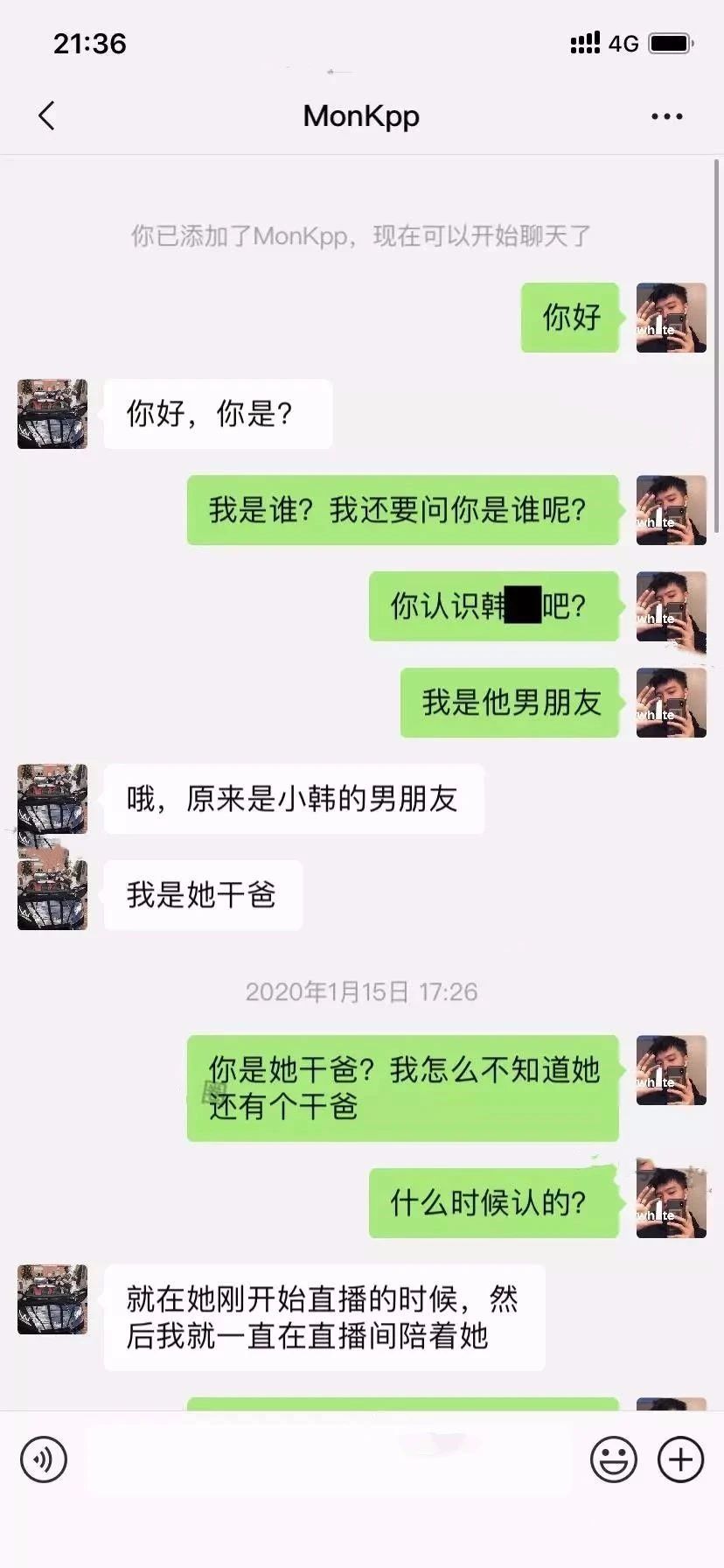Open own avatar beside 什么时候认的?
The image size is (724, 1568).
pyautogui.click(x=671, y=1202)
